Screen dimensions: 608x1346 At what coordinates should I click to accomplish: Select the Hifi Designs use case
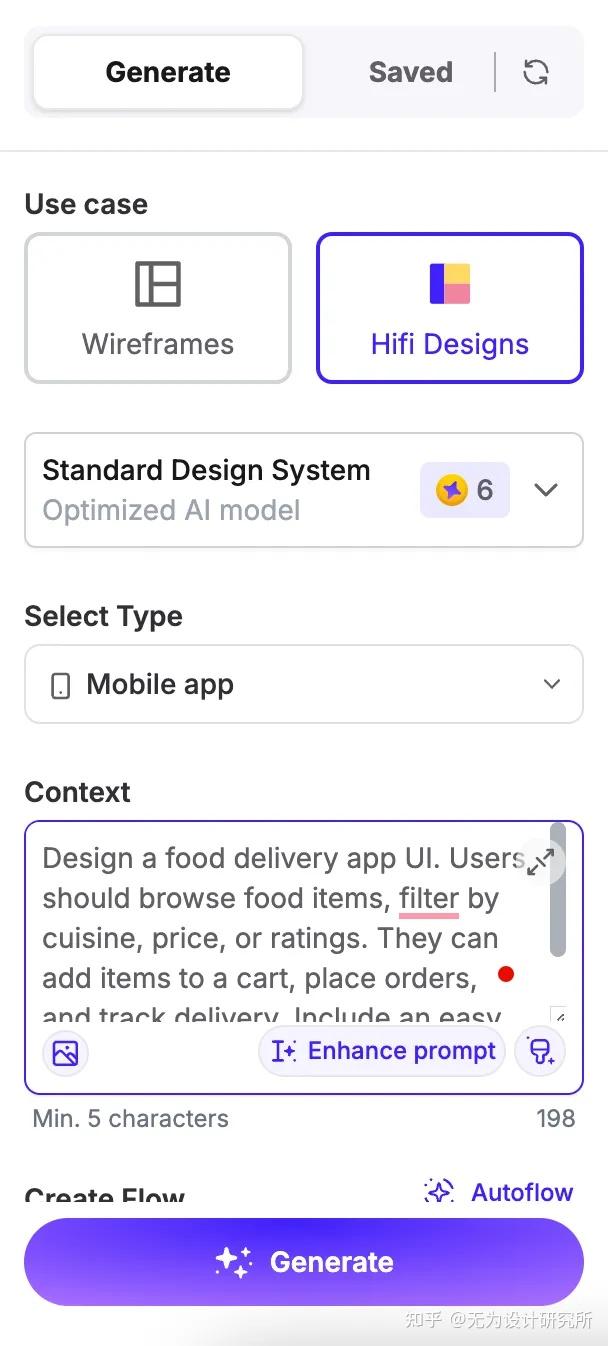pyautogui.click(x=449, y=308)
